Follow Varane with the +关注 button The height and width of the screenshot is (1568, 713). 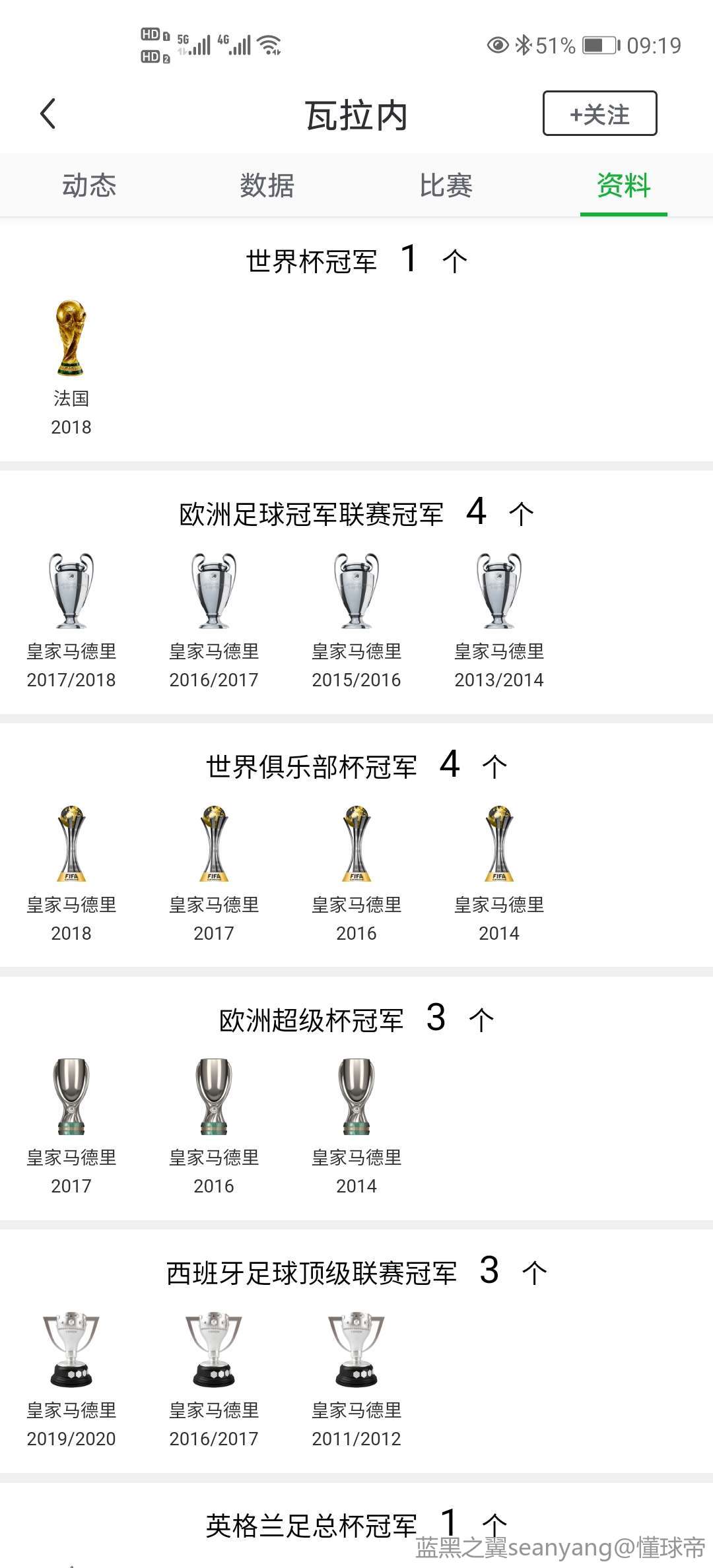point(599,114)
